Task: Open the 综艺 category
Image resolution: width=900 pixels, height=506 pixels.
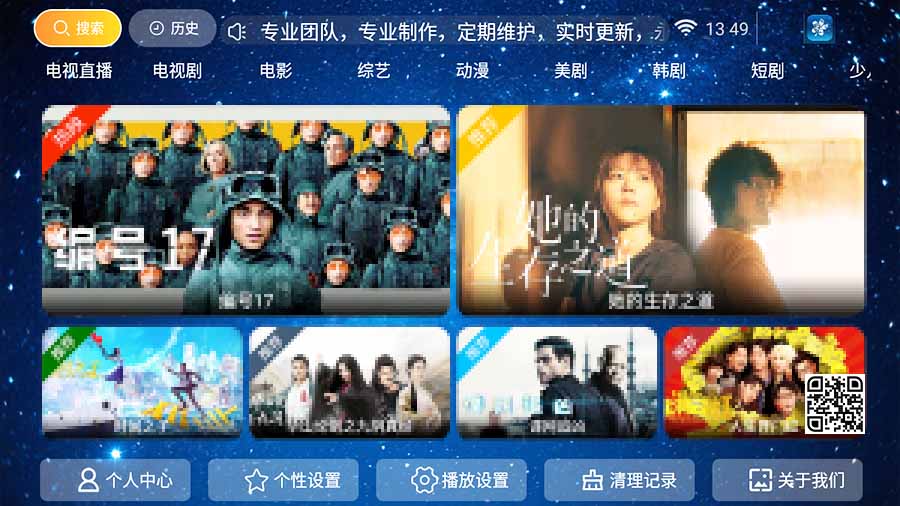Action: pos(374,71)
